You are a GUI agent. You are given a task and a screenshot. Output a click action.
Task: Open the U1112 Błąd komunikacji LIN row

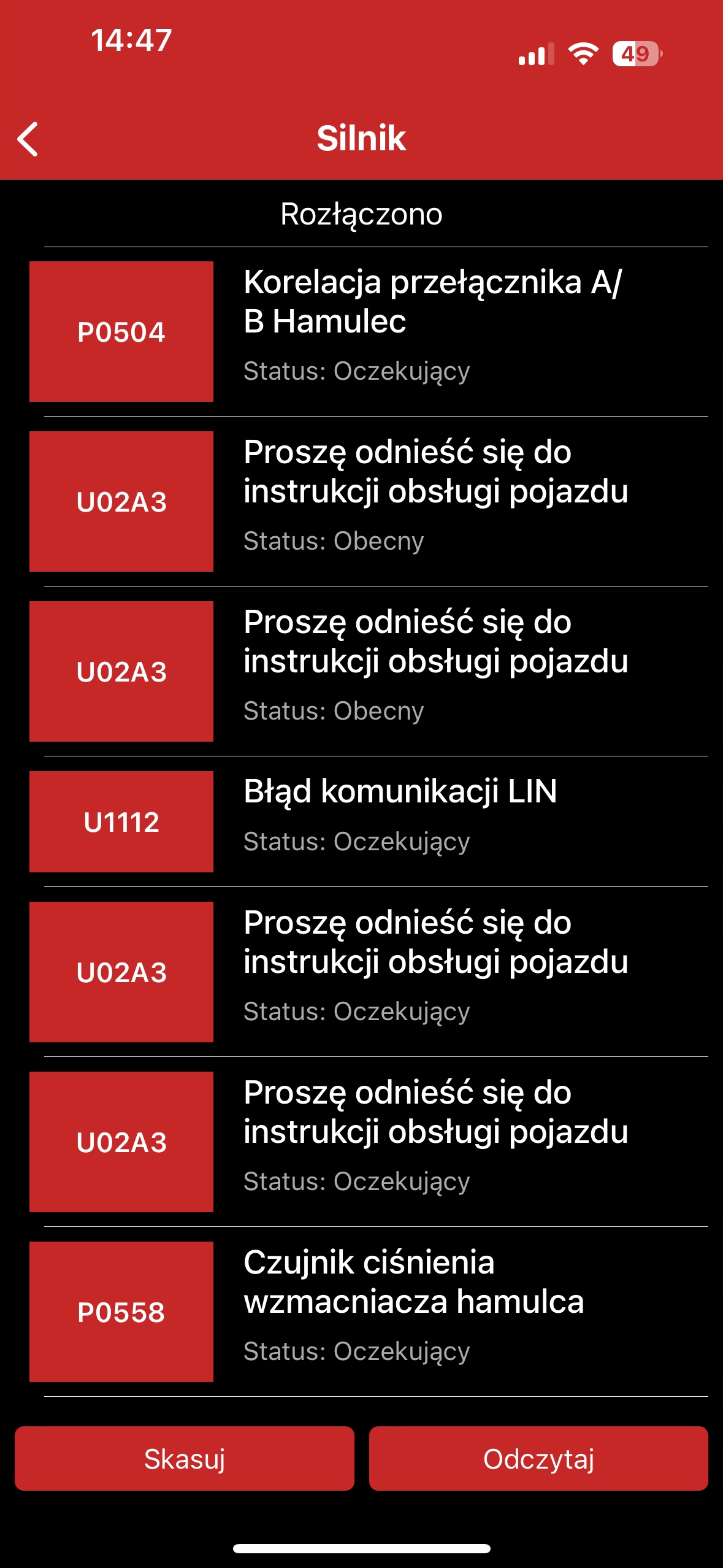[x=368, y=821]
